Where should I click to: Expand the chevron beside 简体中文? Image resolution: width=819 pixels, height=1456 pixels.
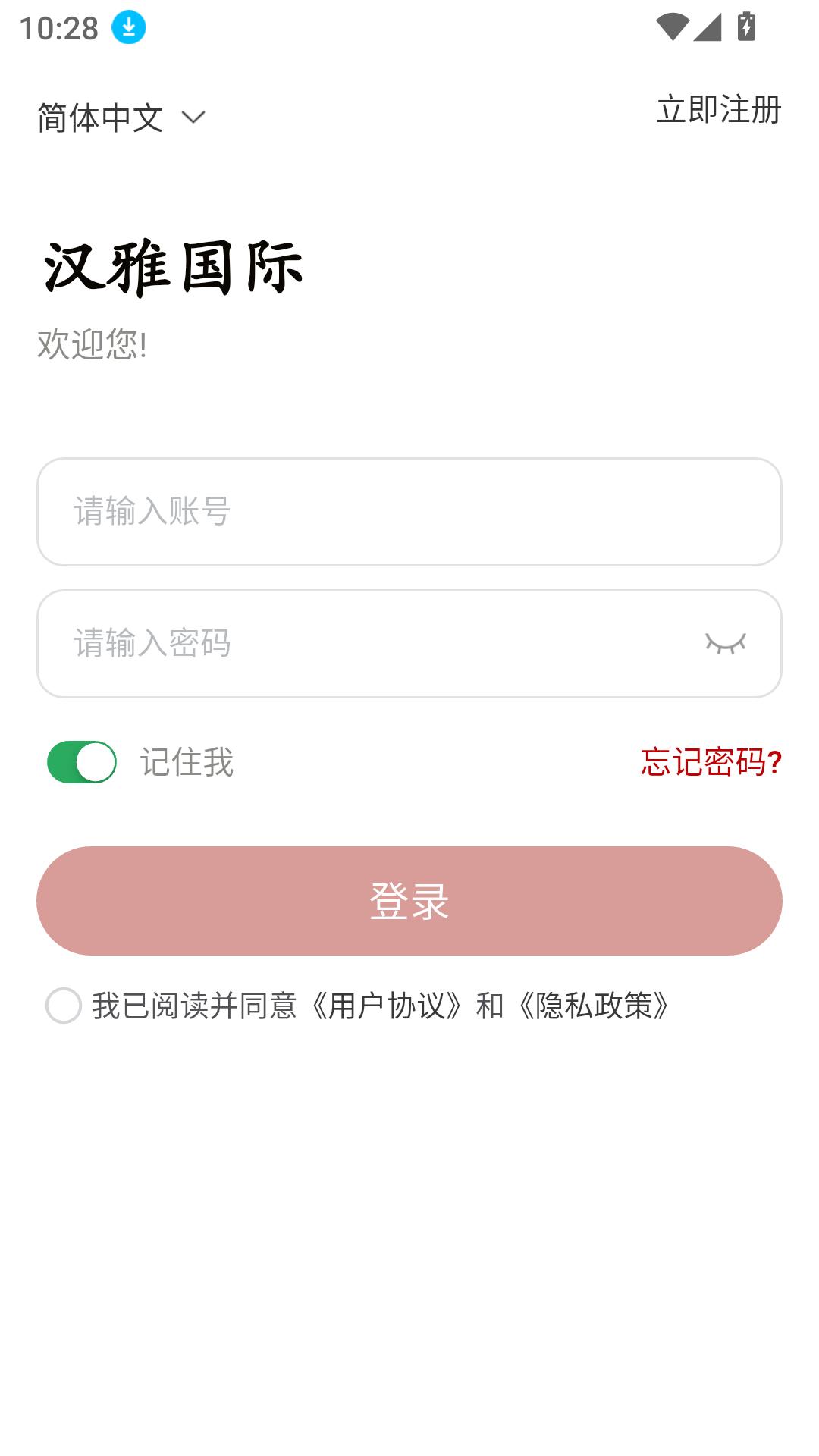point(194,118)
